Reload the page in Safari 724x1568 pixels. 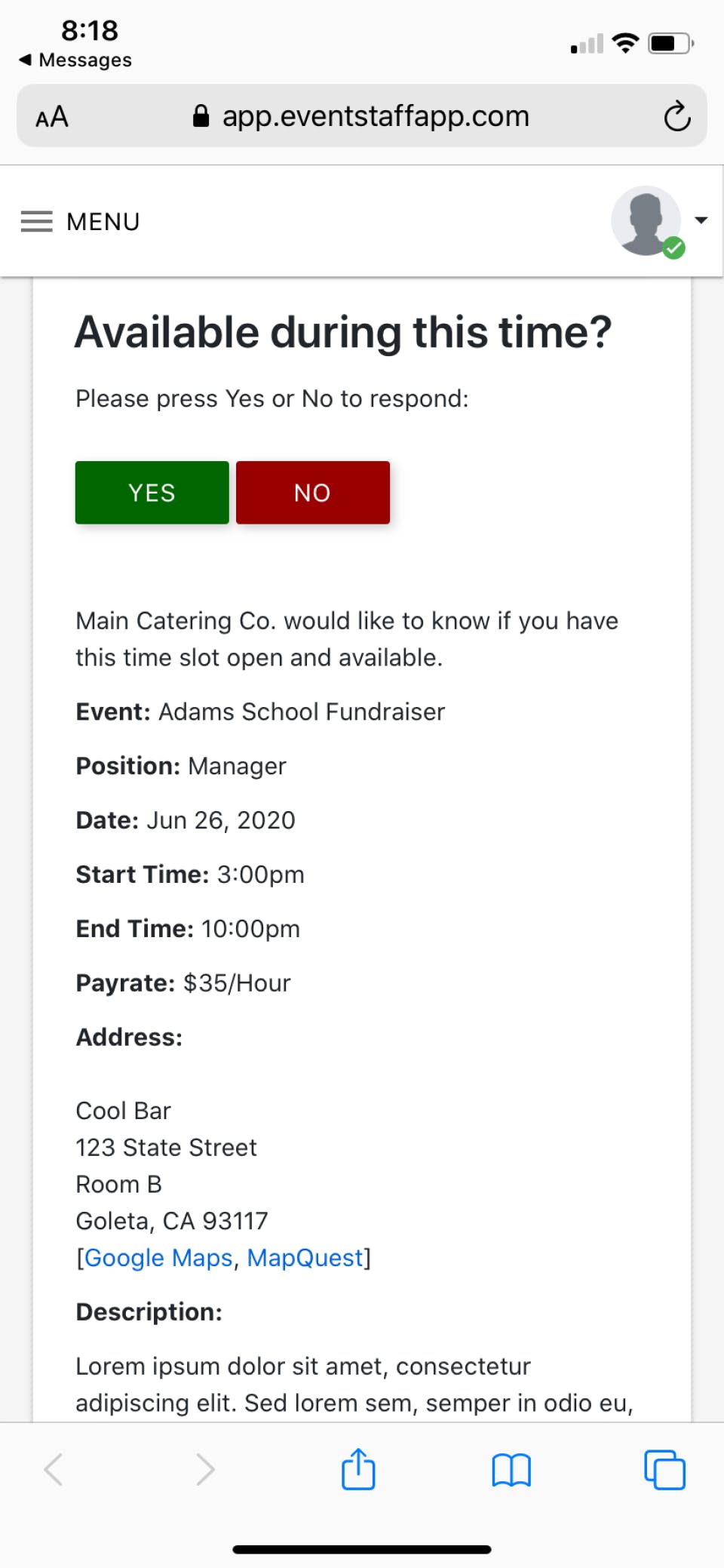pyautogui.click(x=676, y=116)
